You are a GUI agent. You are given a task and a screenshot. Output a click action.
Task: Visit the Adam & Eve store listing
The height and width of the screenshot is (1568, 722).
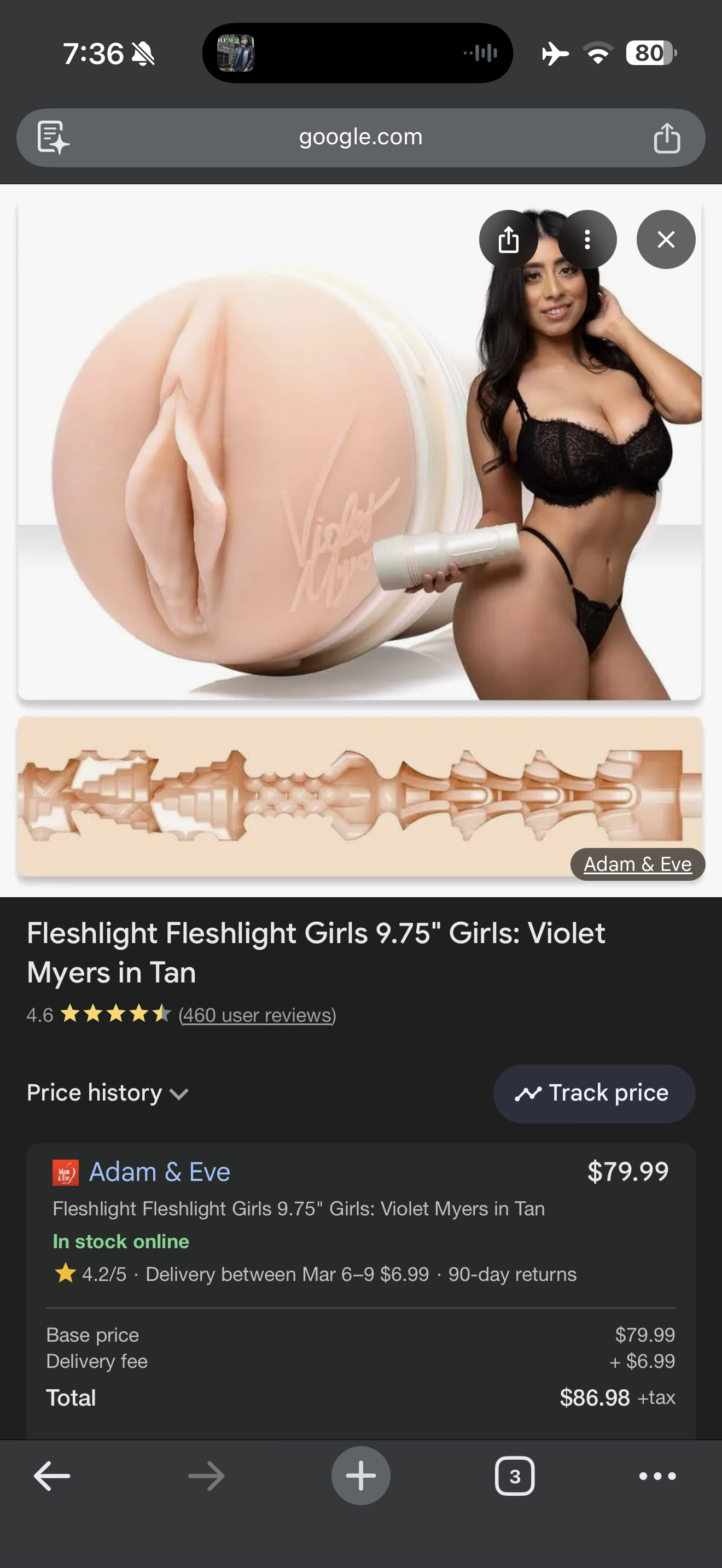pyautogui.click(x=160, y=1171)
